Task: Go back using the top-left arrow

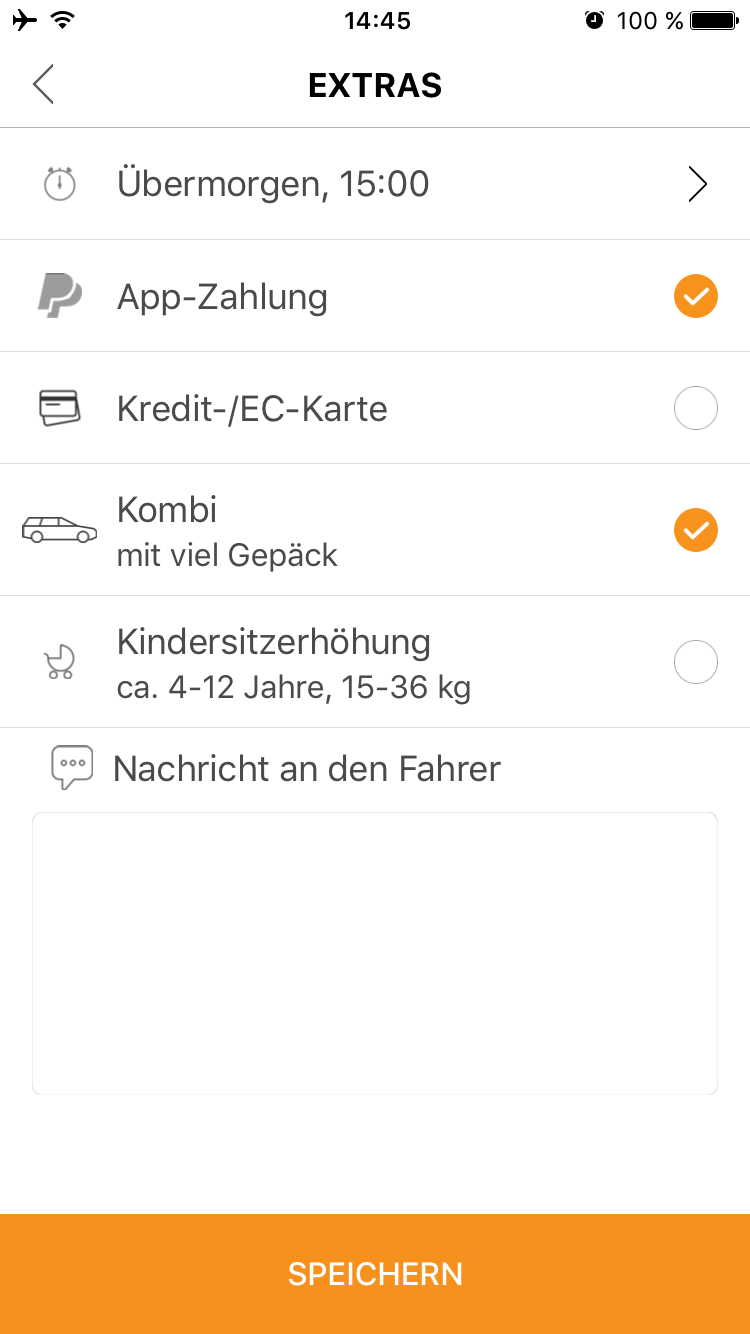Action: (43, 85)
